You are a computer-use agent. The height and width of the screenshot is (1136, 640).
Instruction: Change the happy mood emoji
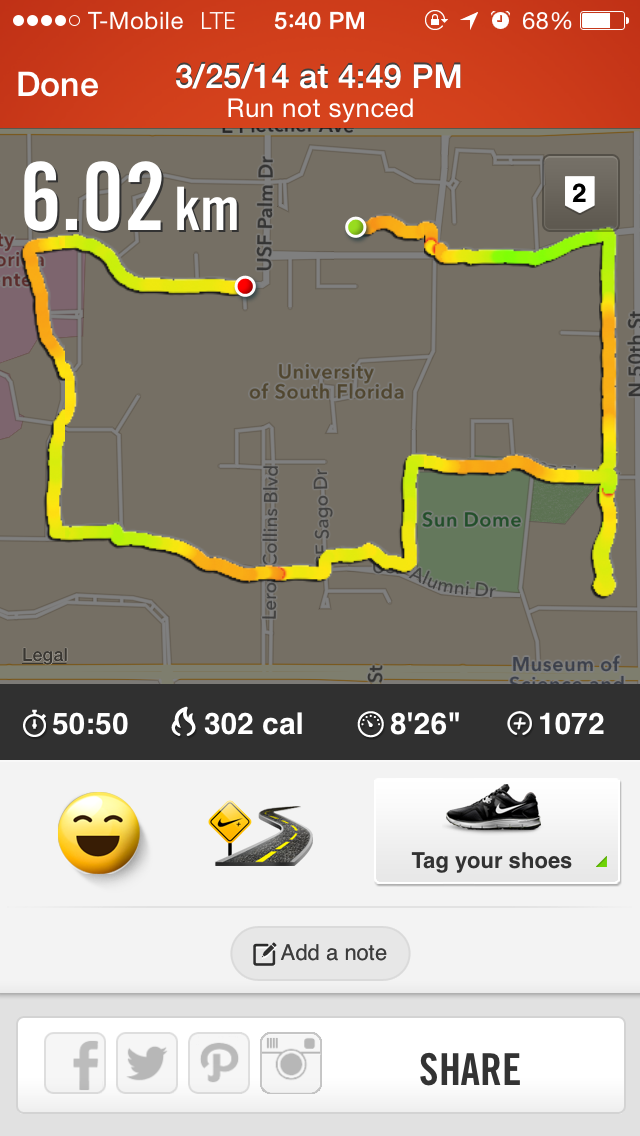coord(99,832)
